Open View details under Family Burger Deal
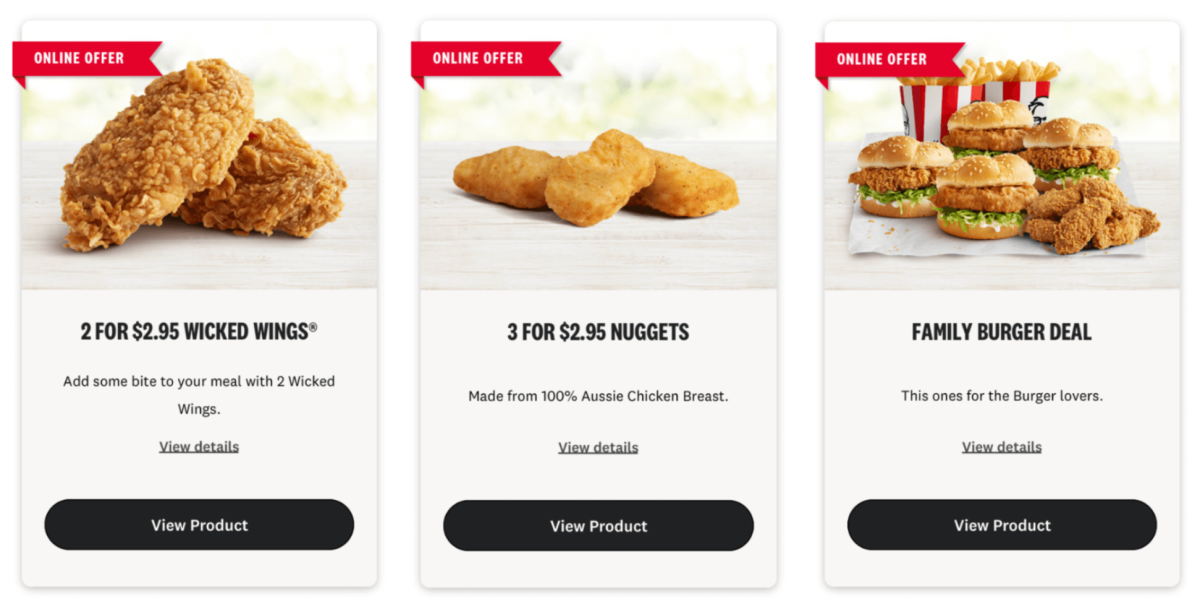 tap(1002, 447)
